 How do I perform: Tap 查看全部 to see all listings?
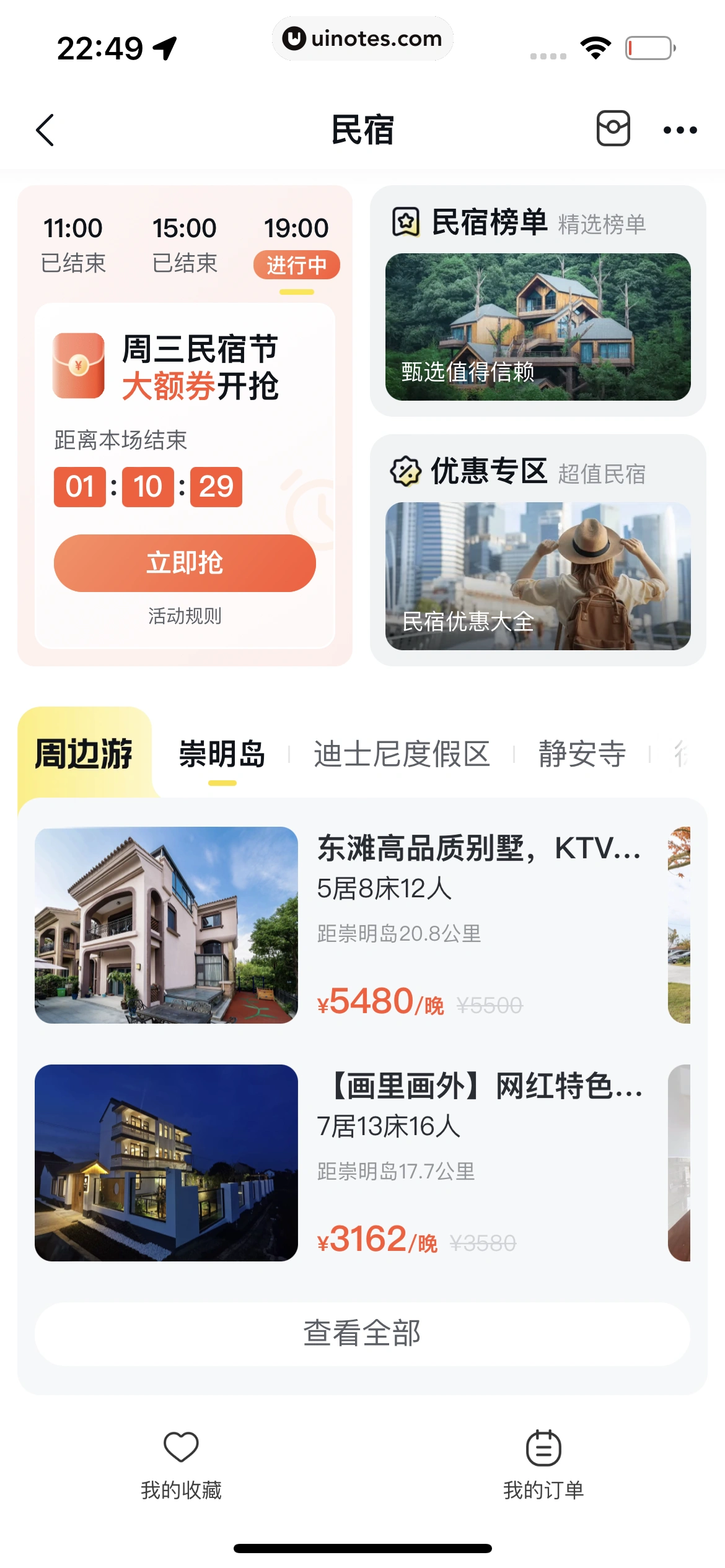(362, 1333)
